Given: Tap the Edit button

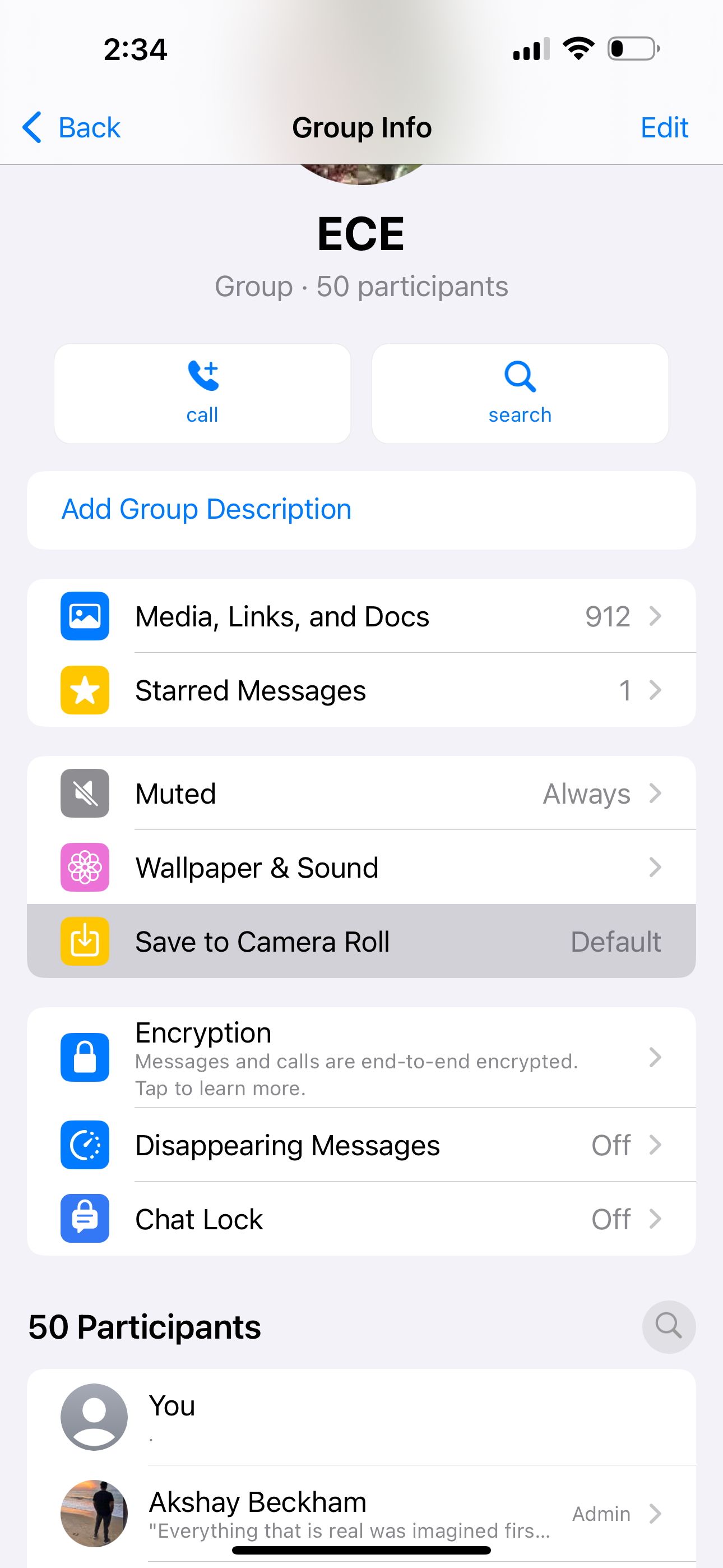Looking at the screenshot, I should click(664, 127).
